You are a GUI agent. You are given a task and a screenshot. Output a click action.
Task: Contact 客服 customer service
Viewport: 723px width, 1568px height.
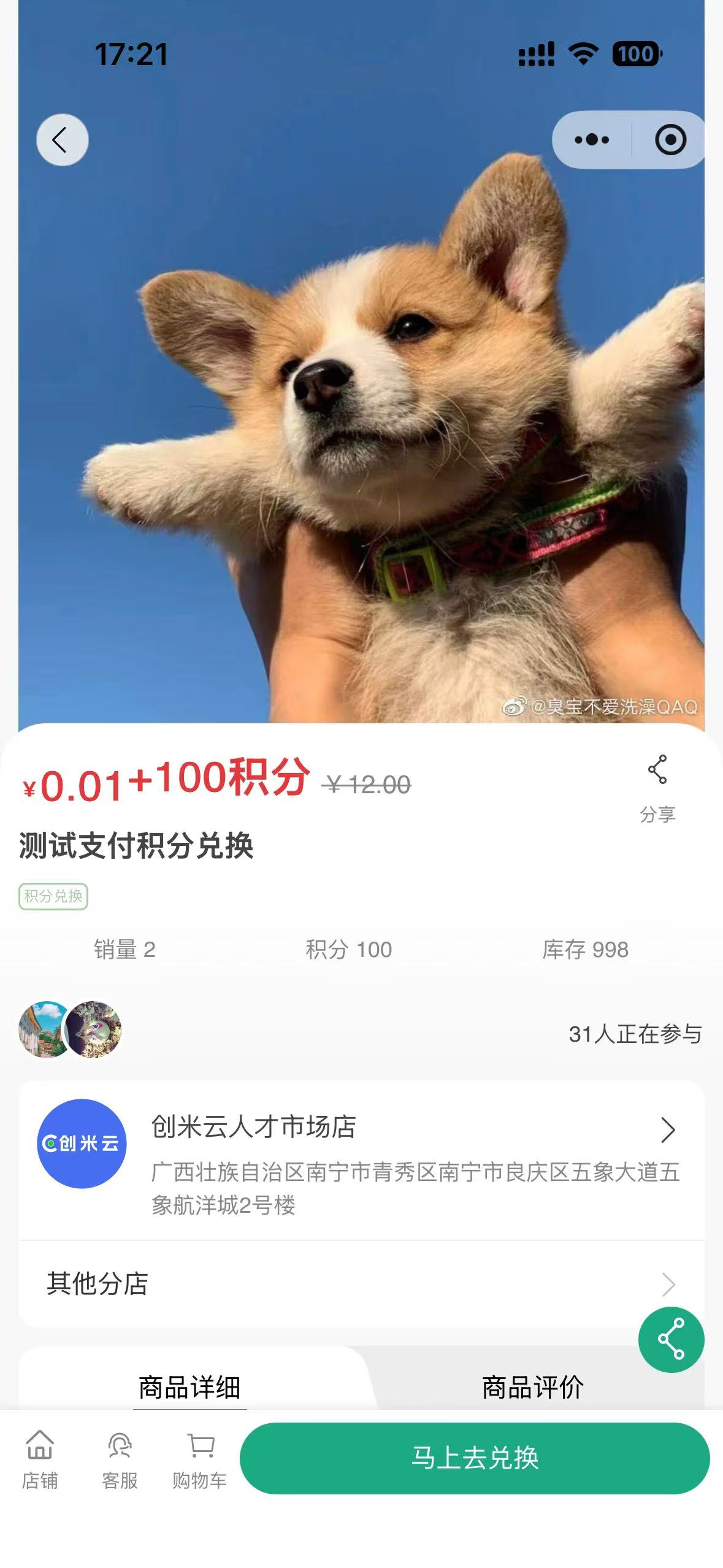coord(120,1459)
